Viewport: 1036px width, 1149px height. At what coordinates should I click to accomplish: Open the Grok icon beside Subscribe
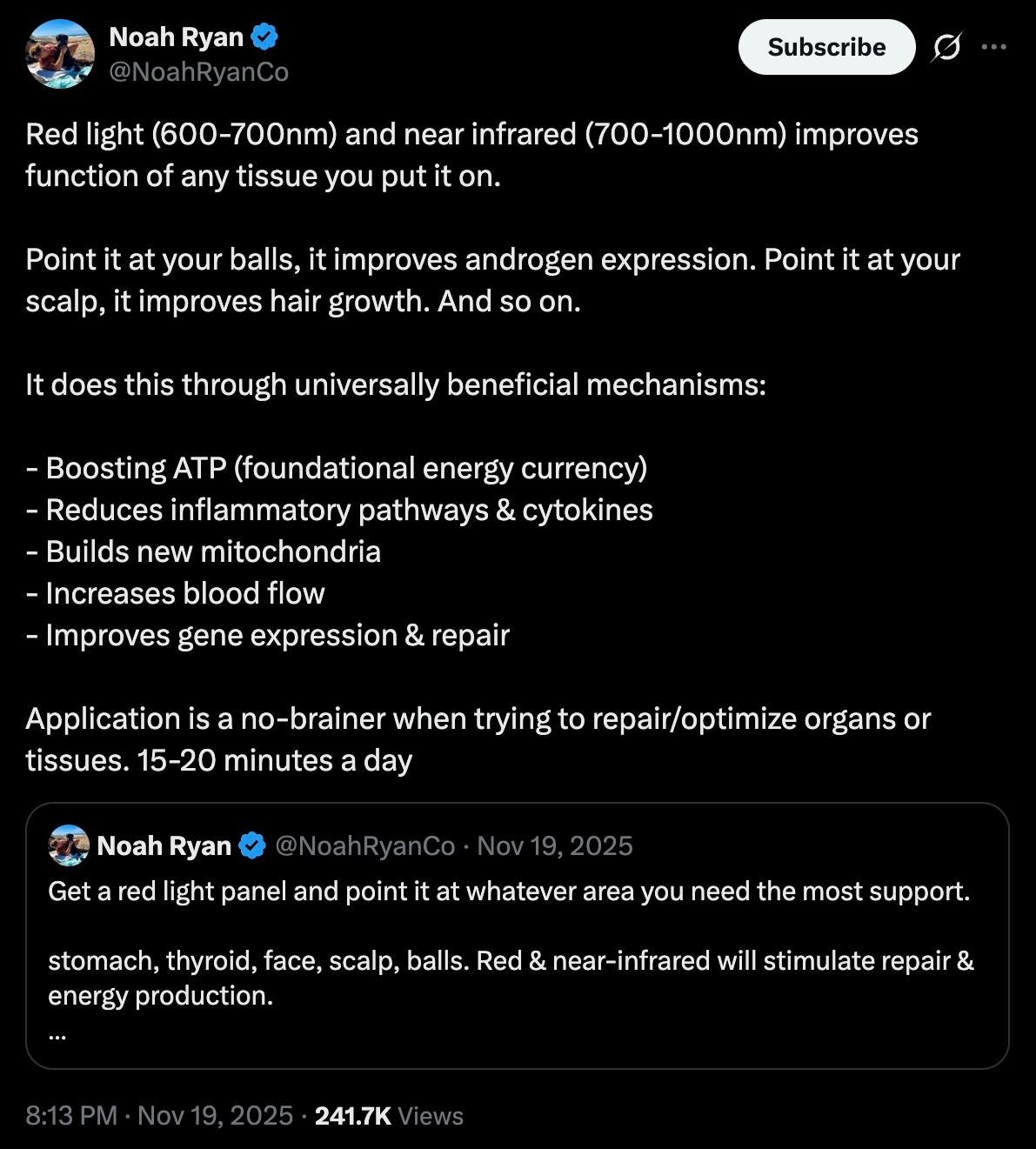click(x=946, y=47)
